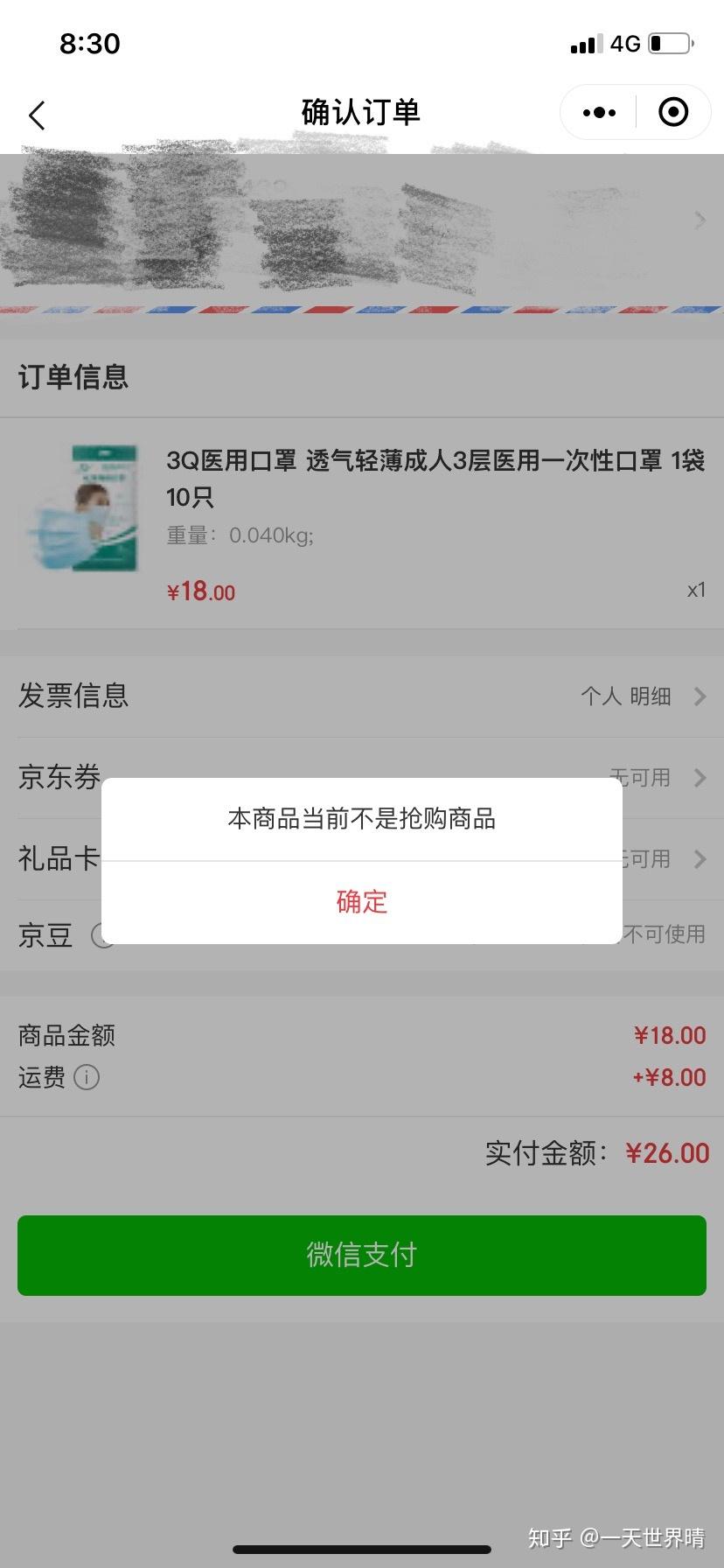Open the mini program more options menu
Image resolution: width=724 pixels, height=1568 pixels.
(599, 113)
